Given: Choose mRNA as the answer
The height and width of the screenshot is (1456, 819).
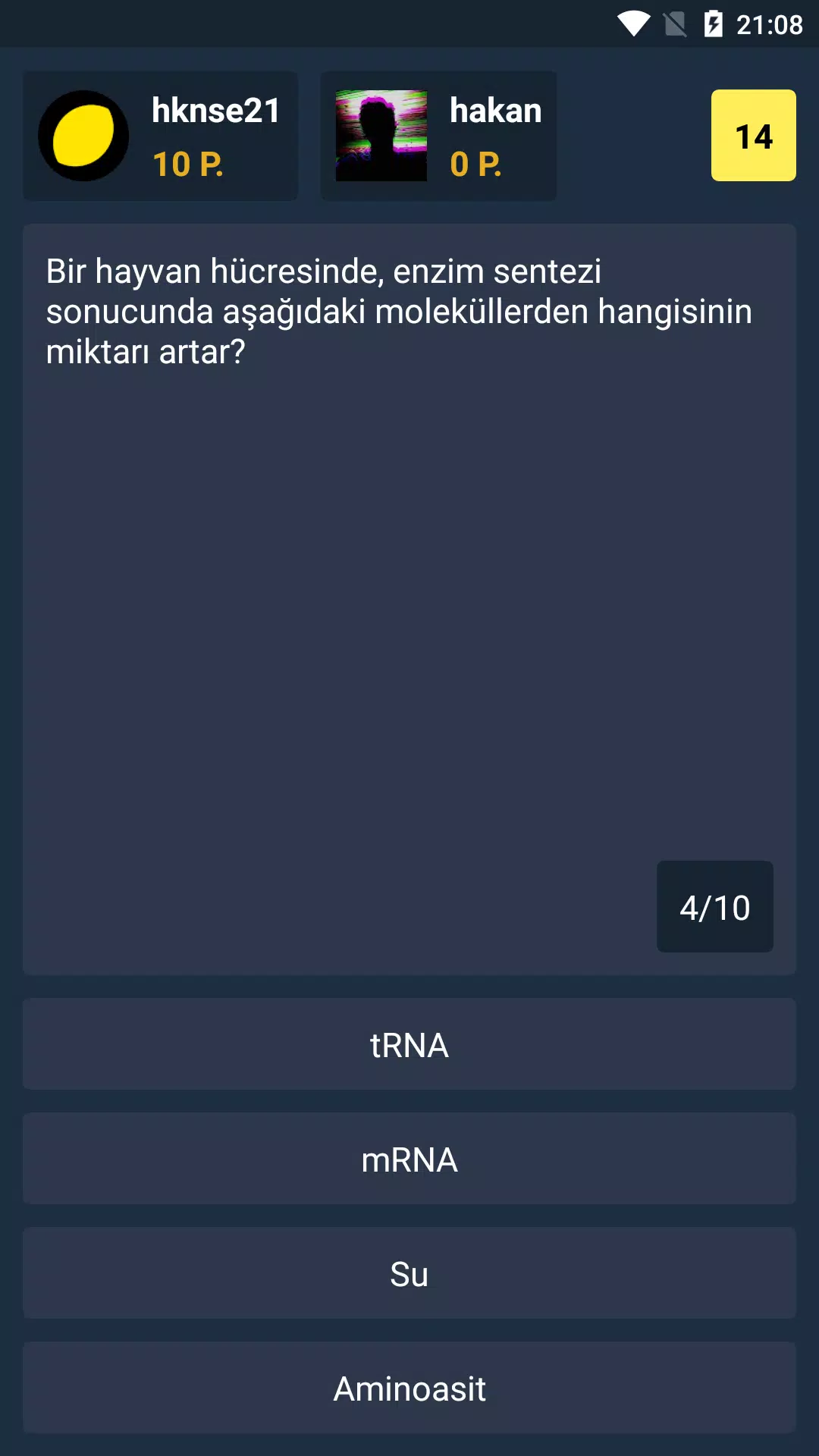Looking at the screenshot, I should (x=409, y=1159).
